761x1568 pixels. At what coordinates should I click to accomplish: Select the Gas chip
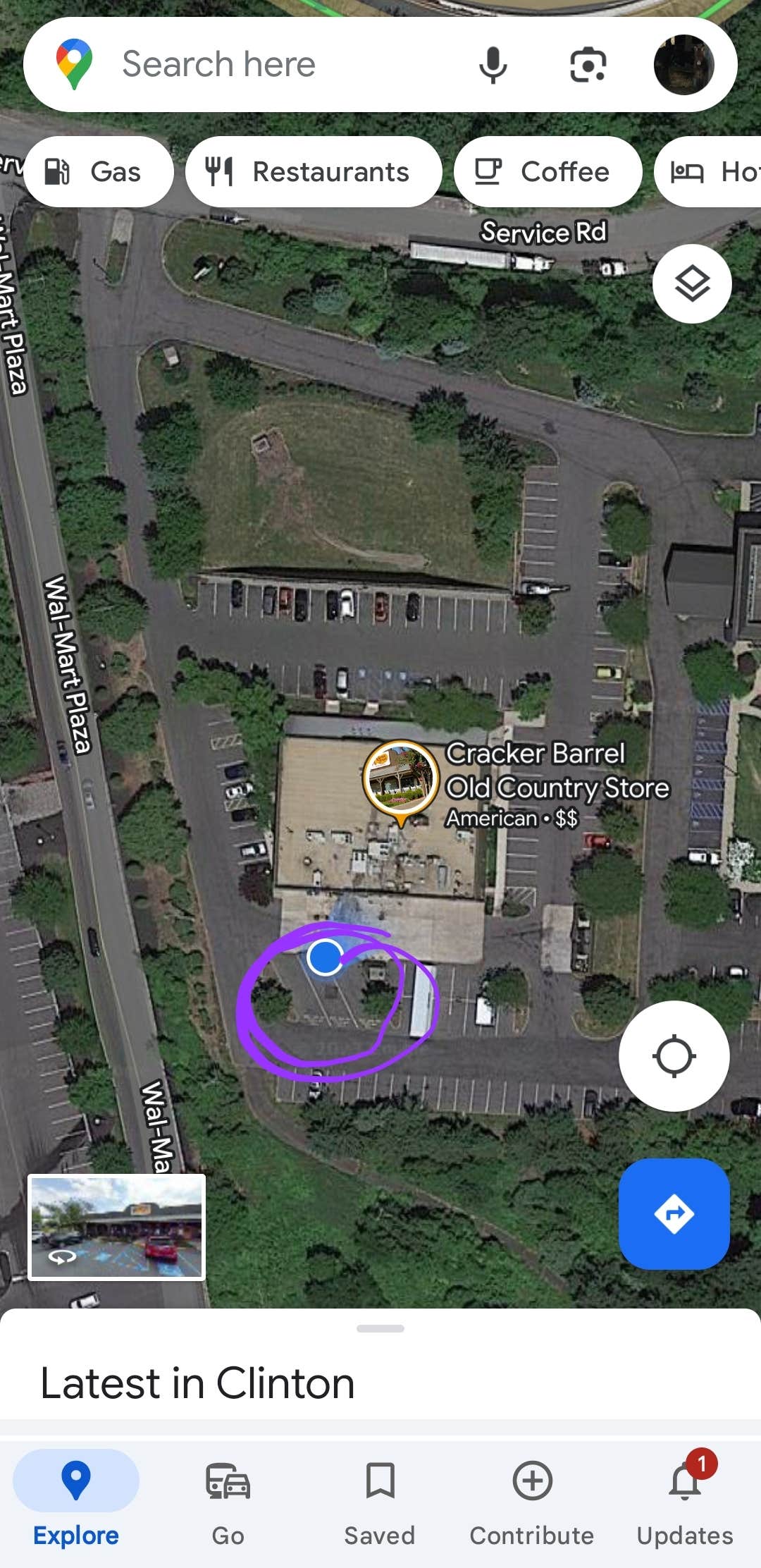click(99, 172)
